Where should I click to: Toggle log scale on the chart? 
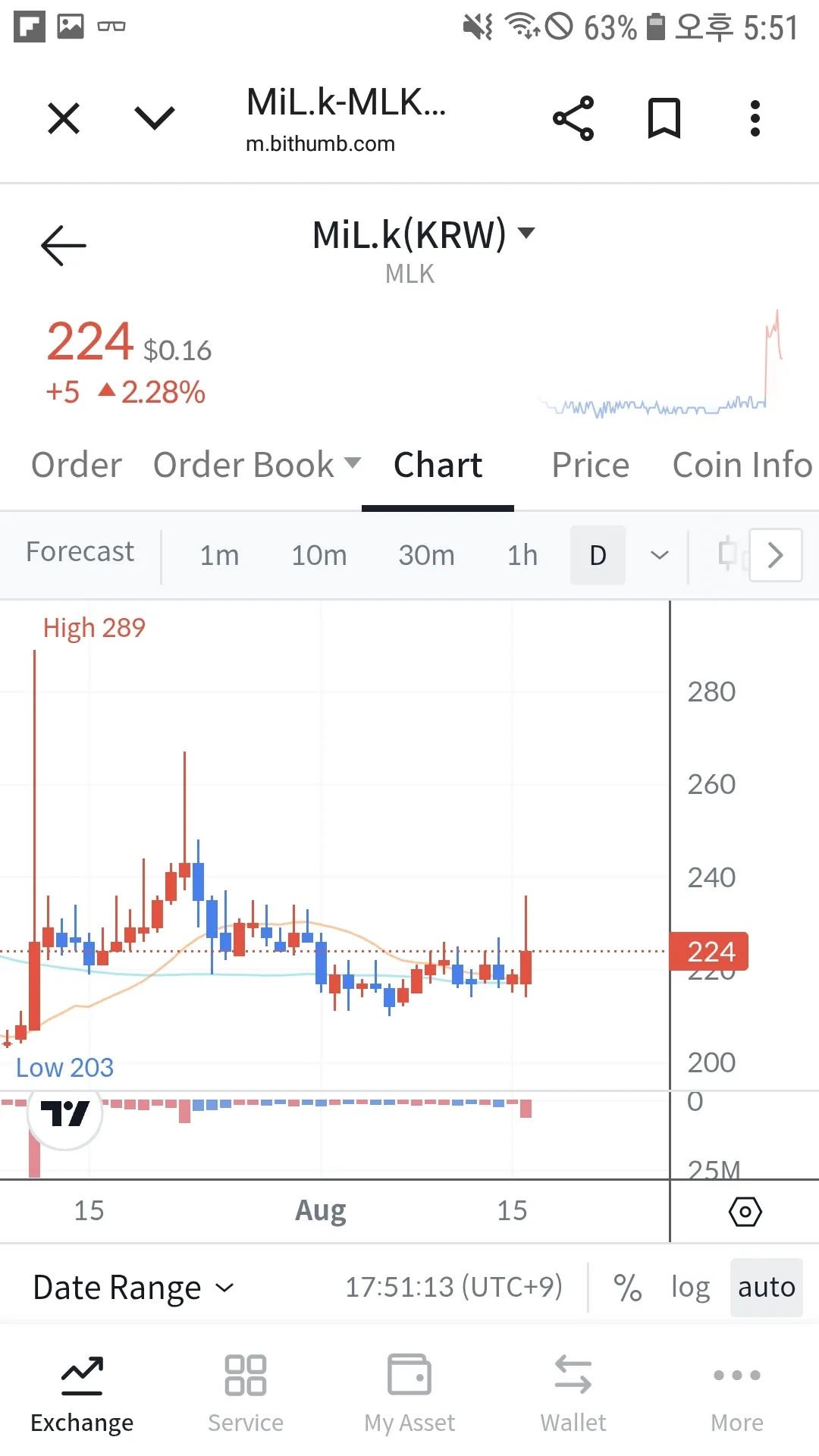click(690, 1288)
